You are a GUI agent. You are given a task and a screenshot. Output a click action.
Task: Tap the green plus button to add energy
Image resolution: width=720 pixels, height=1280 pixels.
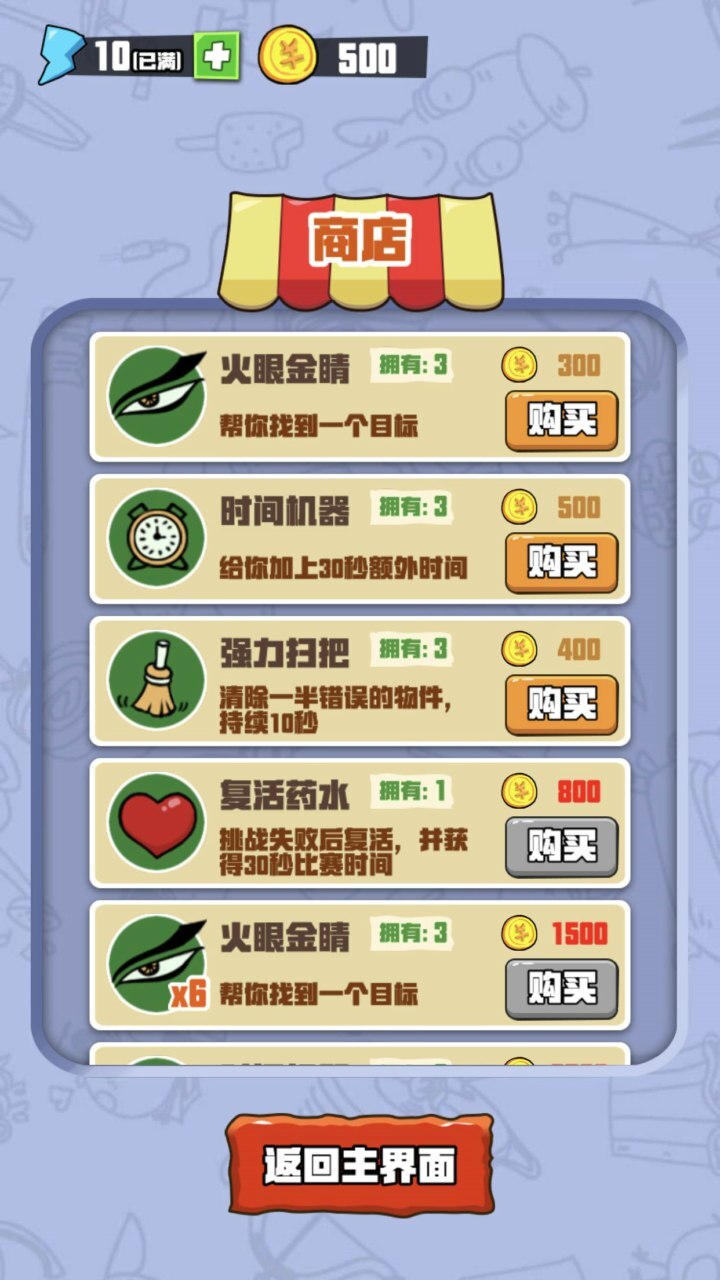(x=221, y=58)
